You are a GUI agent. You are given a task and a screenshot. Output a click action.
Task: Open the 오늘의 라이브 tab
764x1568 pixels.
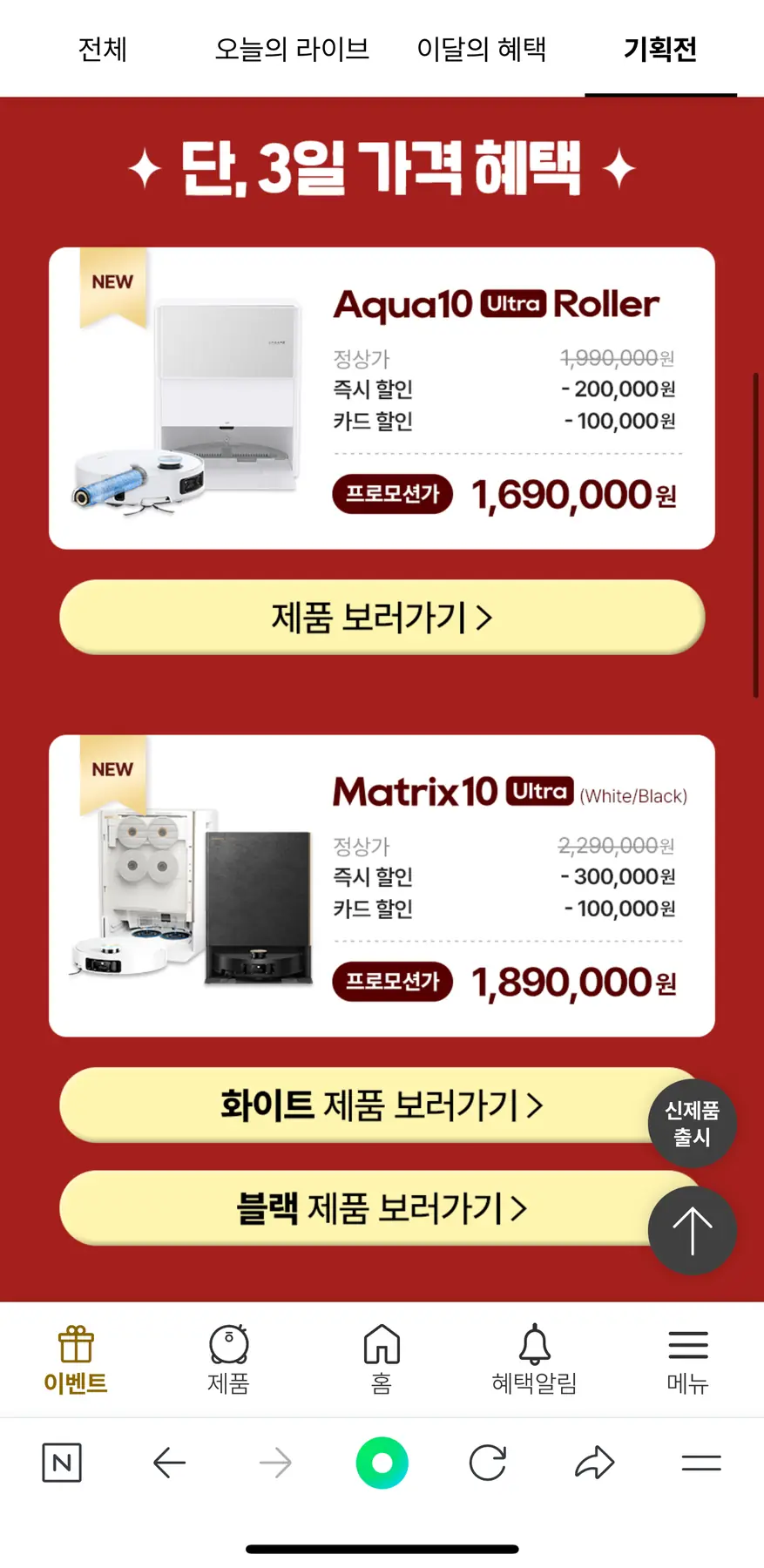[292, 49]
